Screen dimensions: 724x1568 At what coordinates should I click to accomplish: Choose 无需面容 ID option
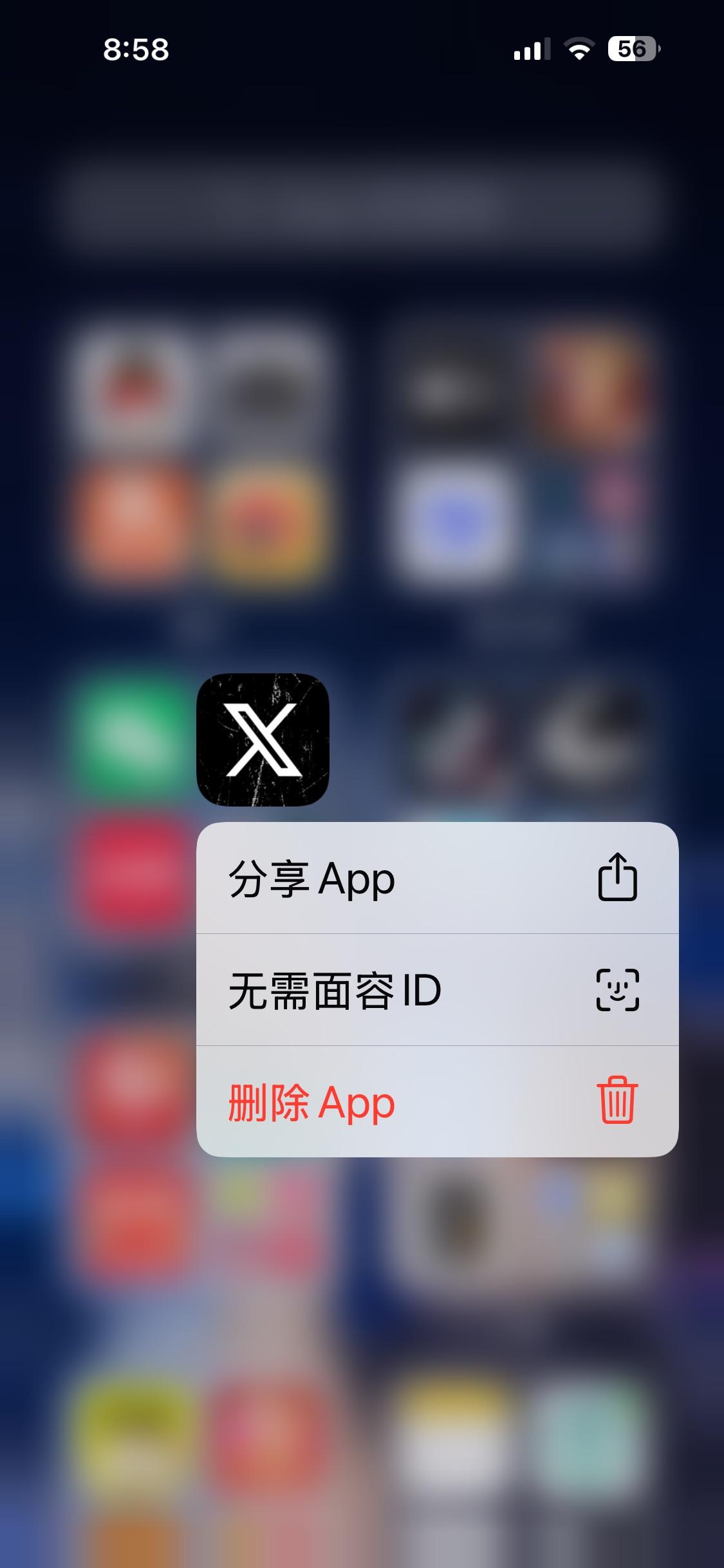[x=436, y=990]
